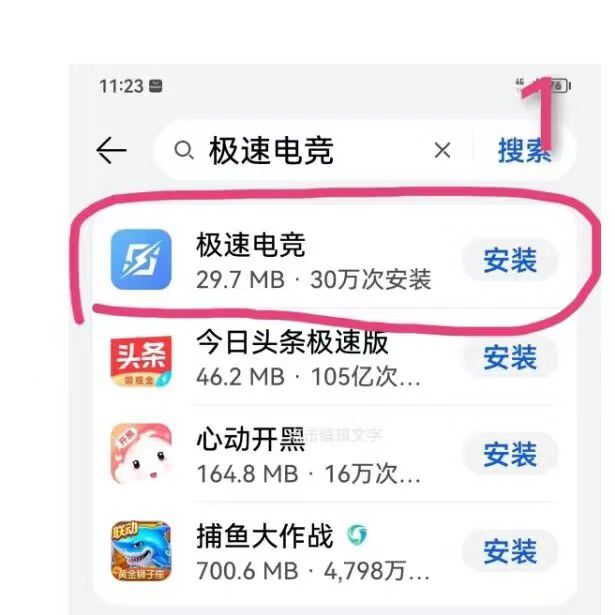Install the 心动开黑 app
This screenshot has height=615, width=615.
(510, 454)
